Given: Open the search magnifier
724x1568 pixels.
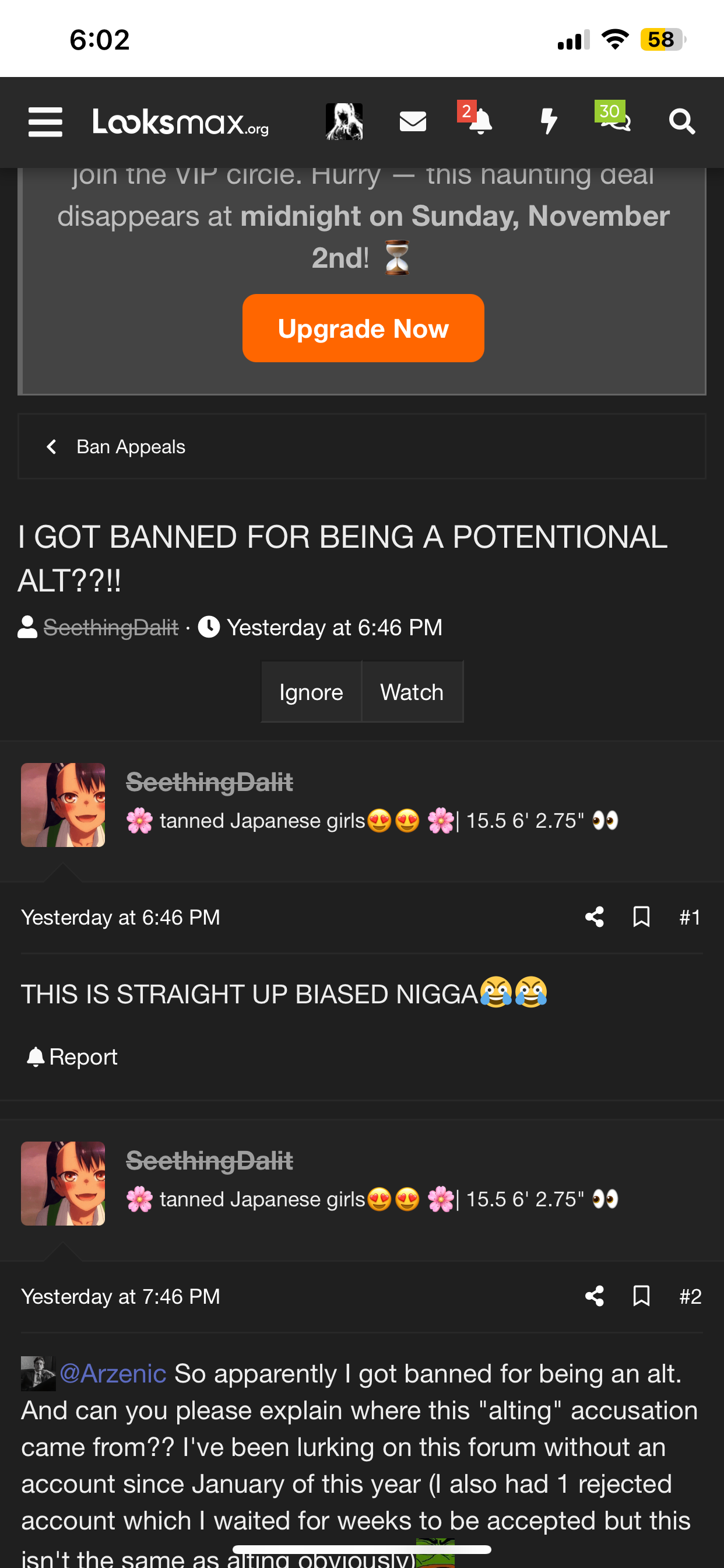Looking at the screenshot, I should (681, 122).
